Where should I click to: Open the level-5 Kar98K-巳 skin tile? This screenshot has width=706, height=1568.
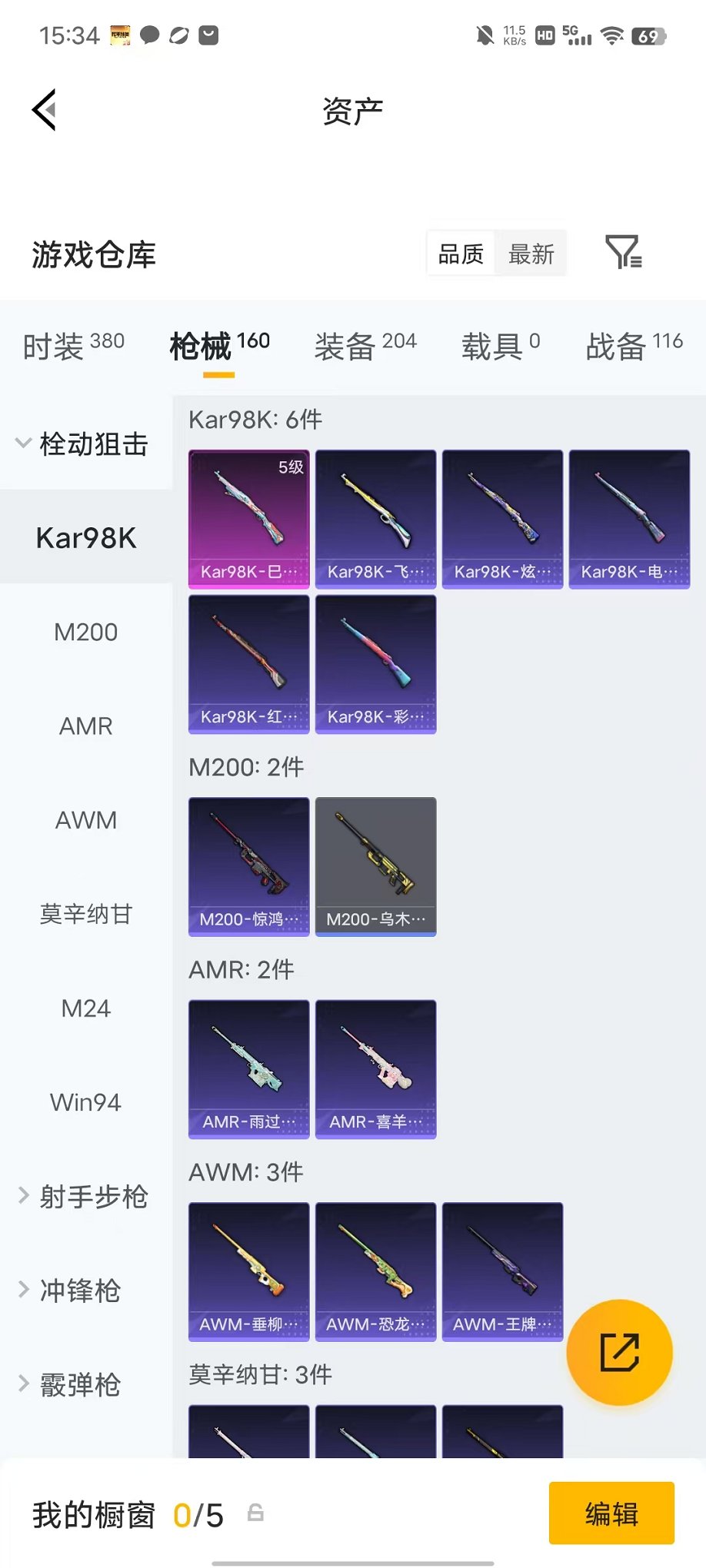(x=249, y=519)
